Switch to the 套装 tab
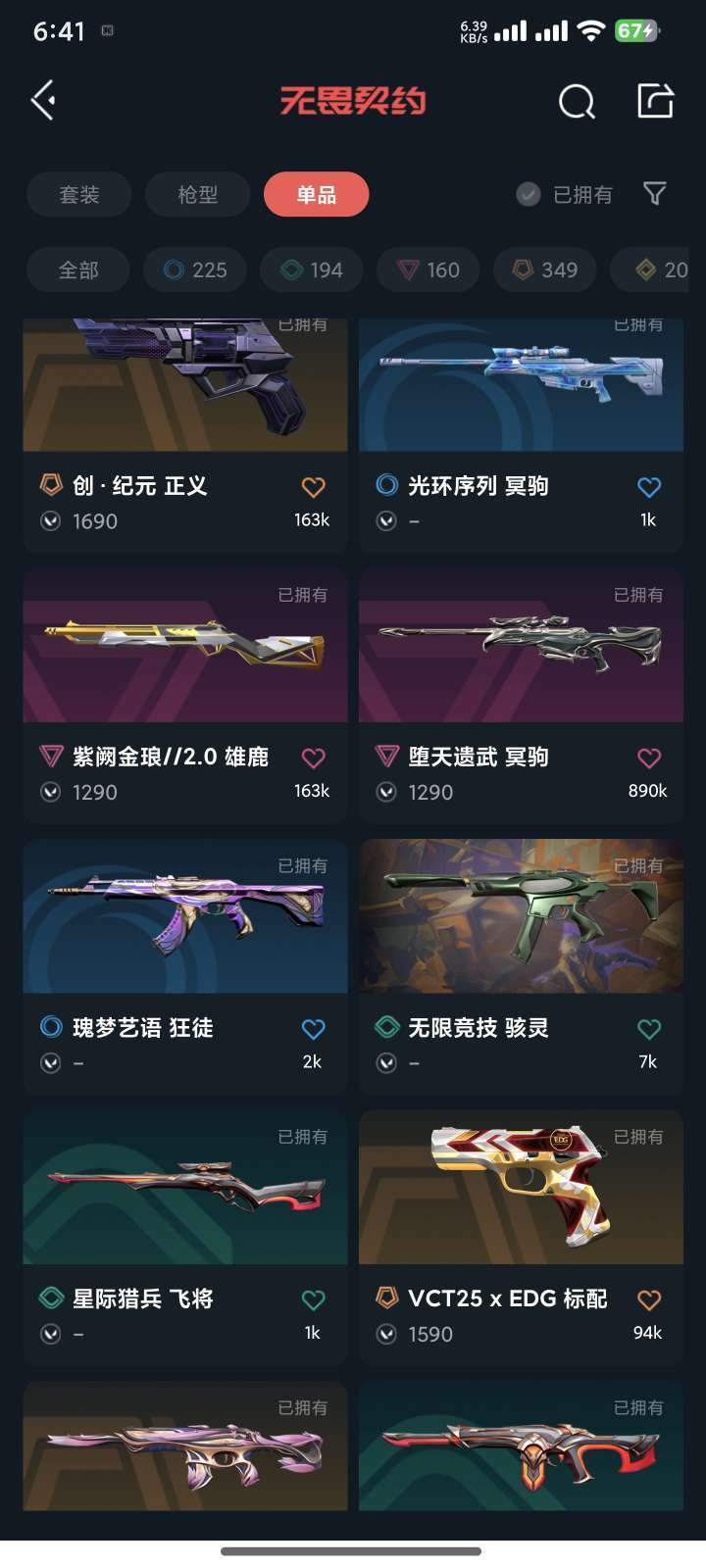This screenshot has width=706, height=1568. click(79, 194)
